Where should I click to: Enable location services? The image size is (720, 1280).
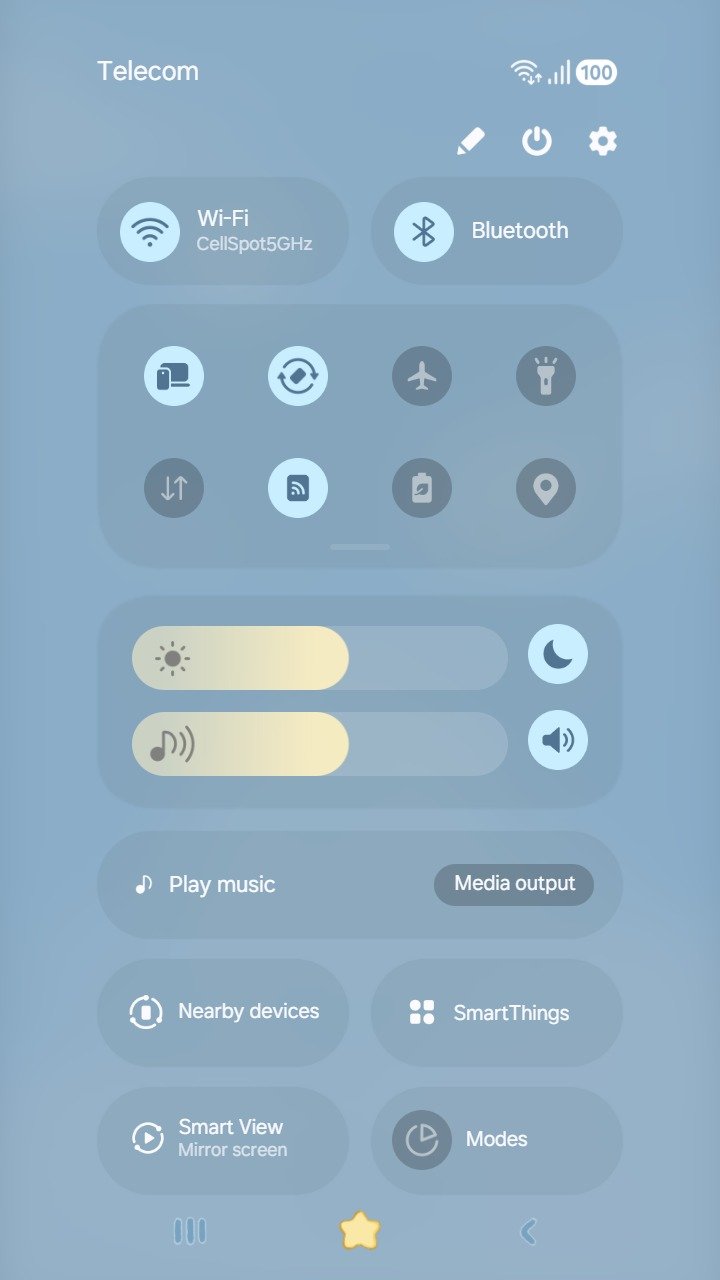[x=546, y=488]
